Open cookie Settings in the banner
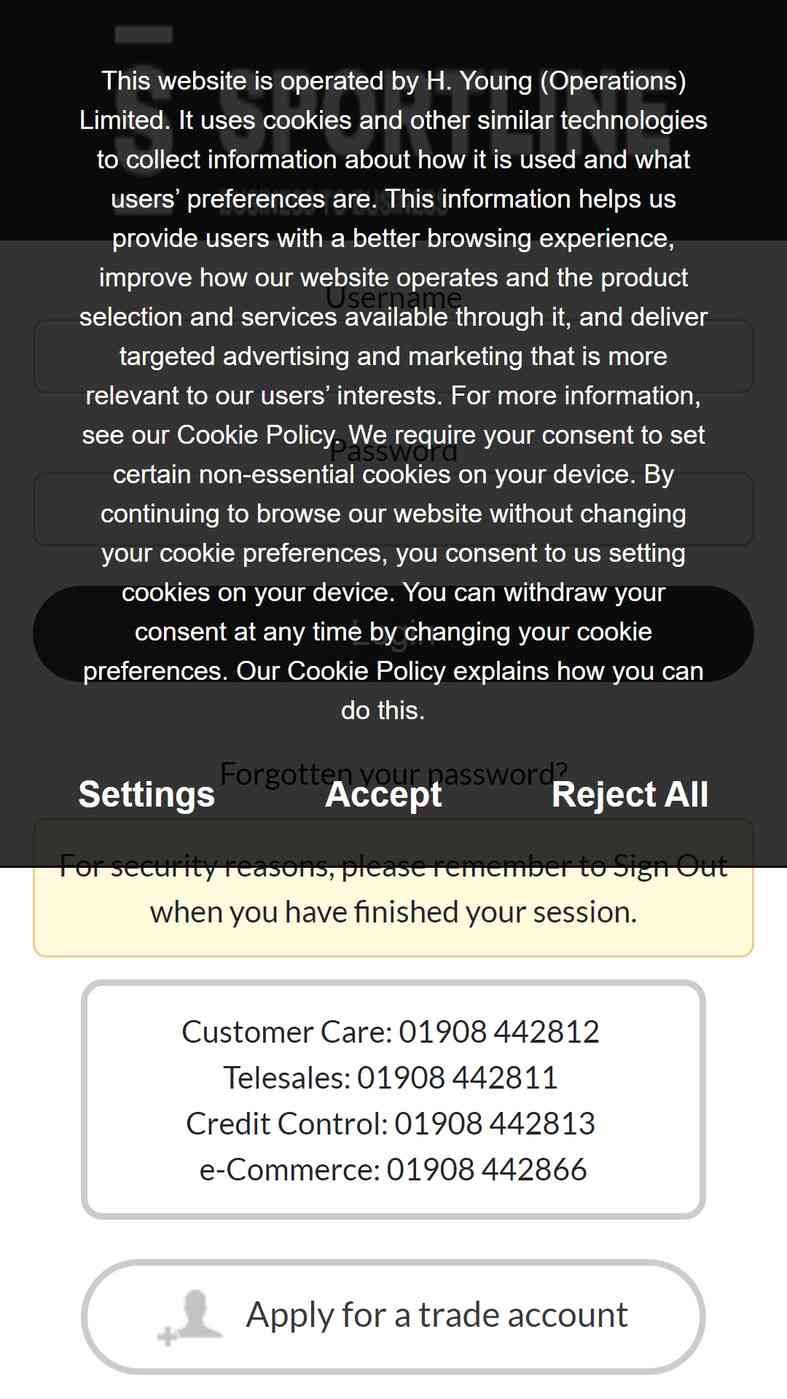 (x=147, y=794)
